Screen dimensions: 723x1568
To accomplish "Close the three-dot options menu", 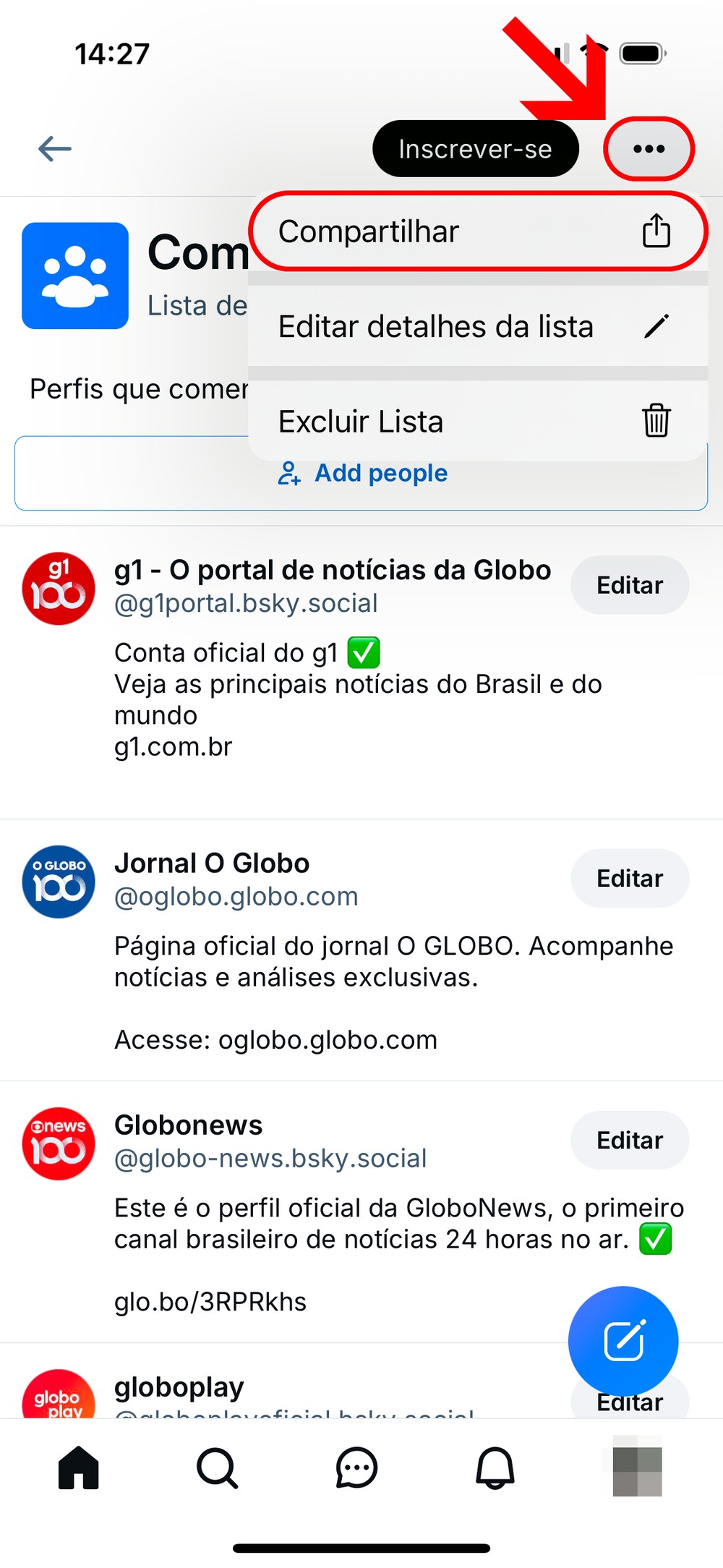I will point(649,149).
